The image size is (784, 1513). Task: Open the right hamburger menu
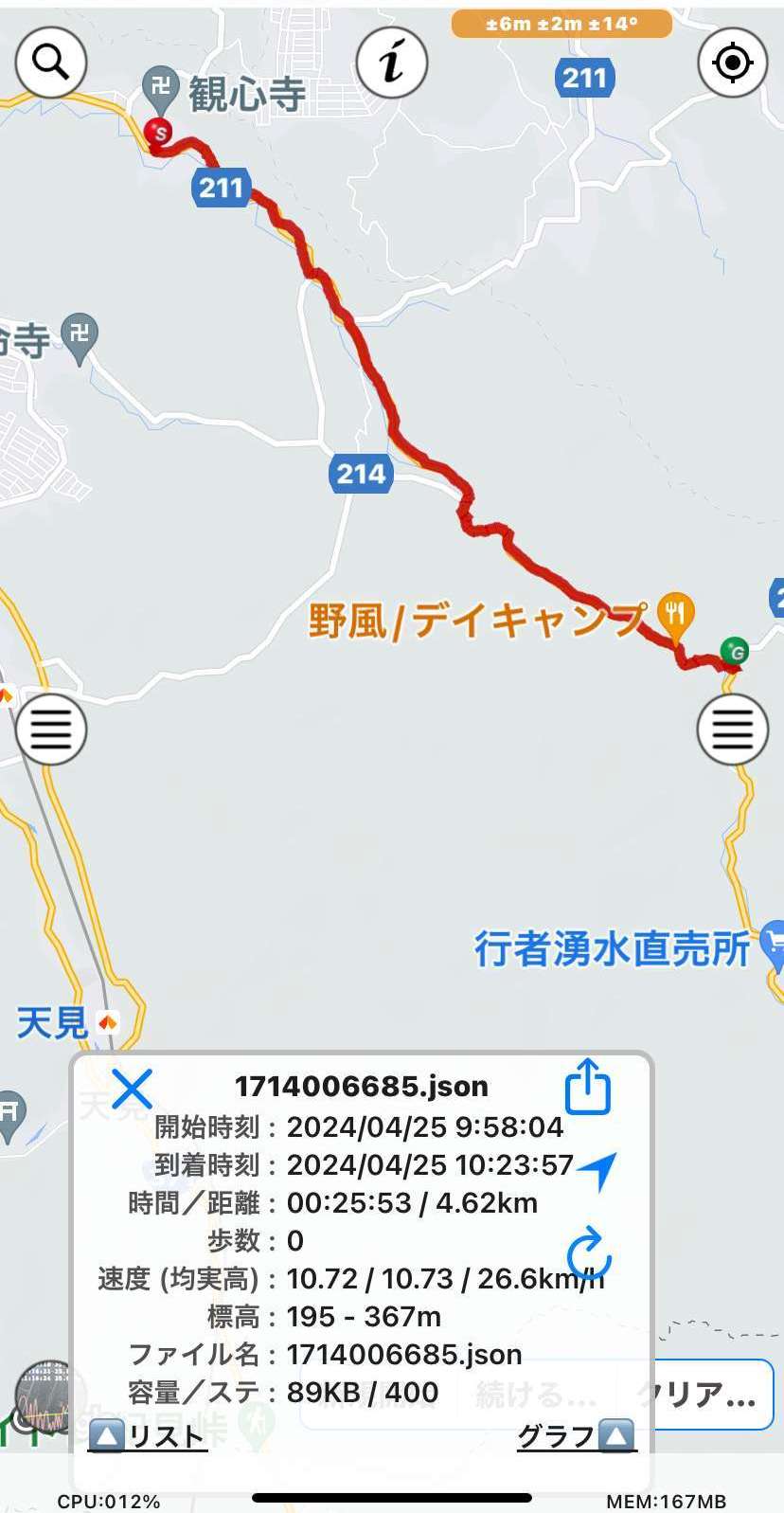(x=732, y=729)
